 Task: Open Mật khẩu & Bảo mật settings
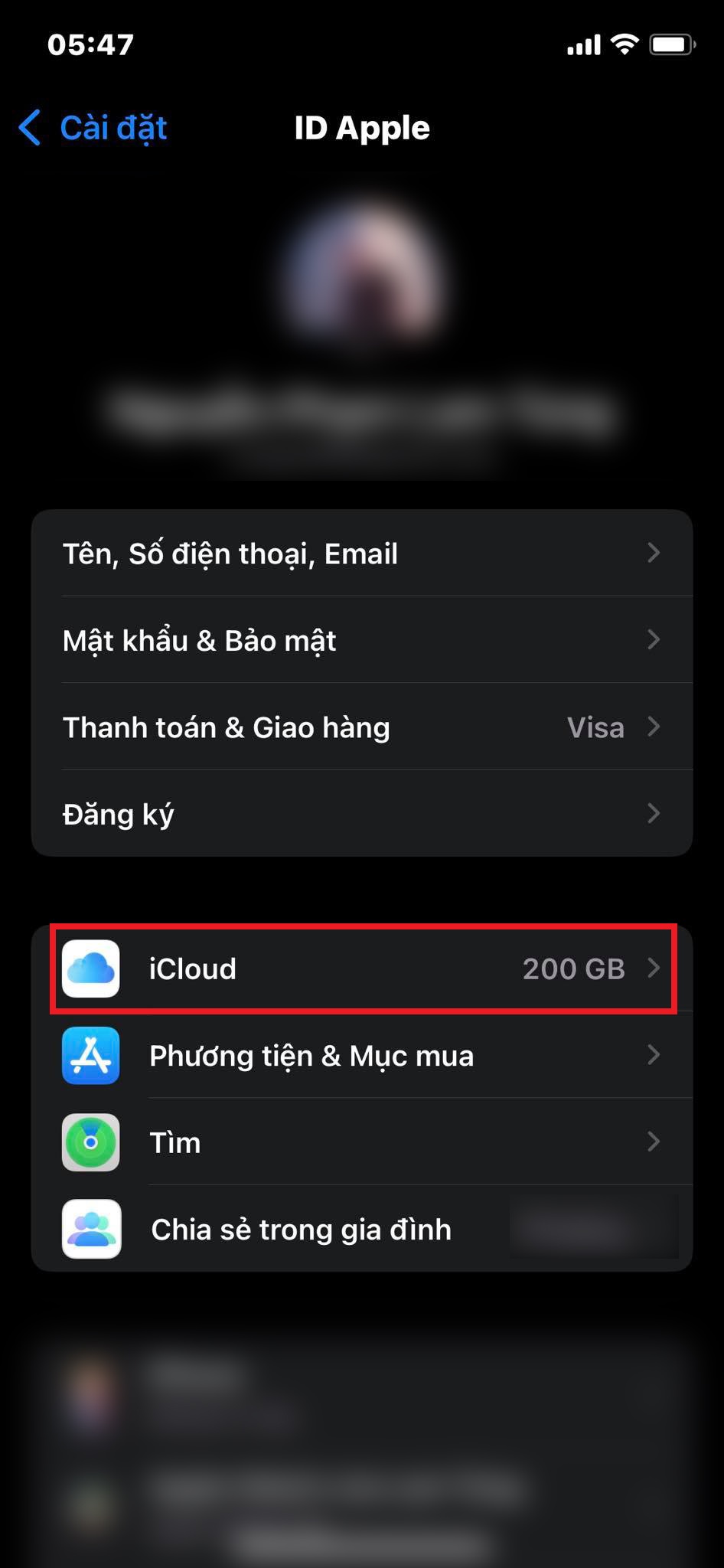362,640
